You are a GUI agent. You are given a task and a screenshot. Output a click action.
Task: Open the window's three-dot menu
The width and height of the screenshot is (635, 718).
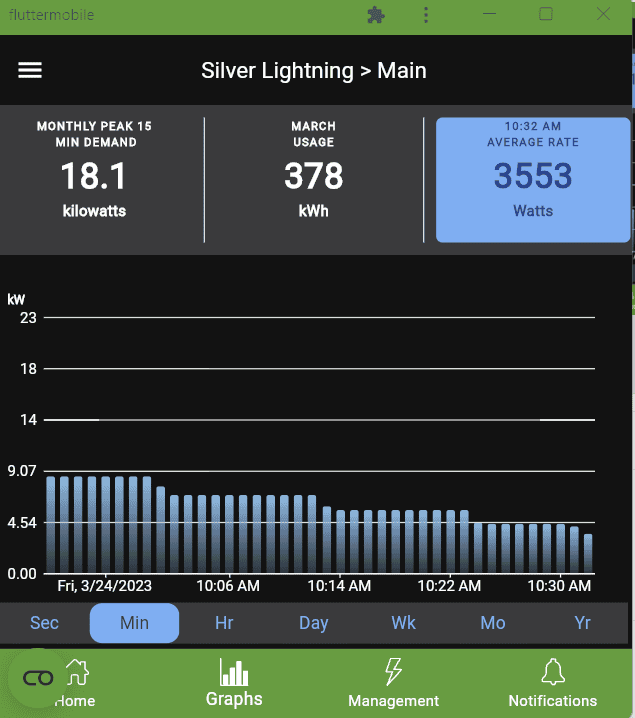coord(426,15)
